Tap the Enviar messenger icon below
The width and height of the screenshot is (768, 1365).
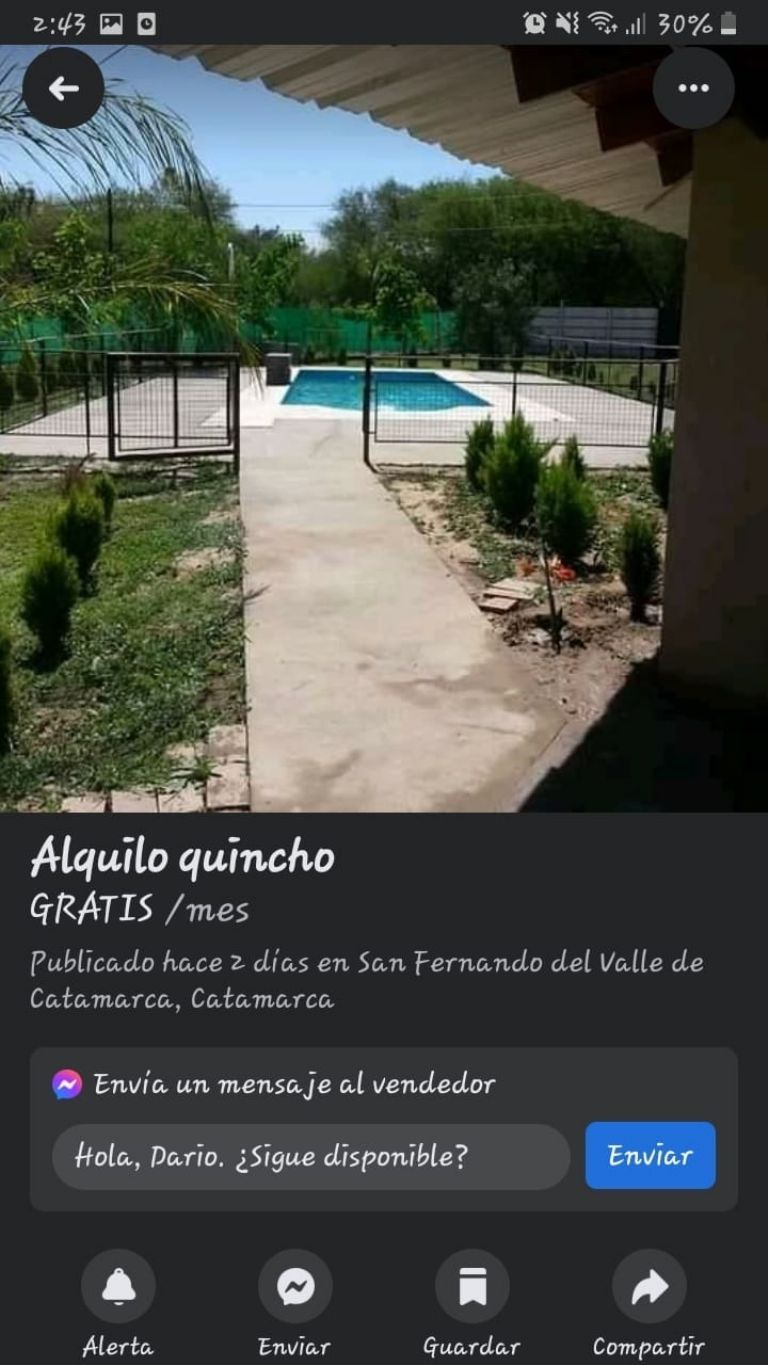[295, 1287]
